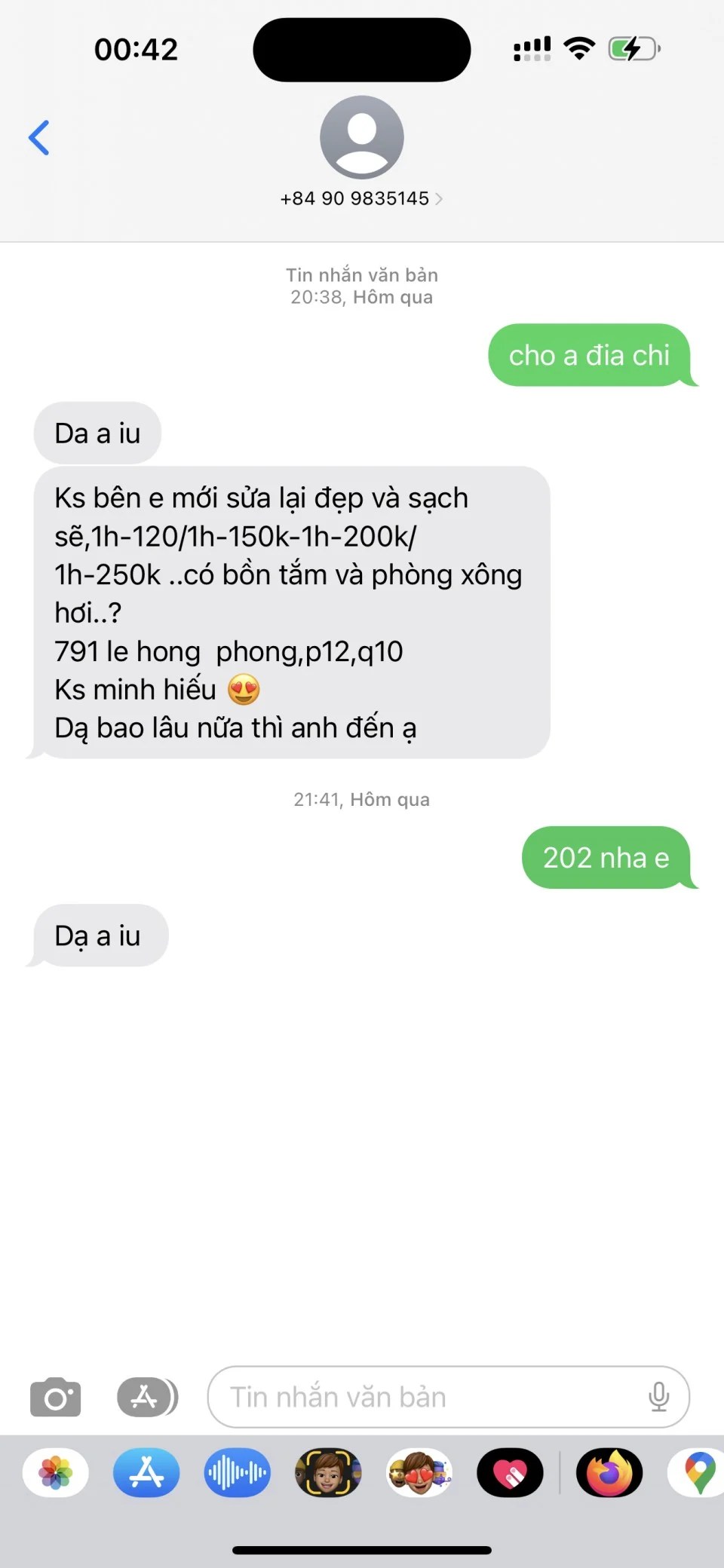
Task: Open contact details for +84 90 9835145
Action: (361, 198)
